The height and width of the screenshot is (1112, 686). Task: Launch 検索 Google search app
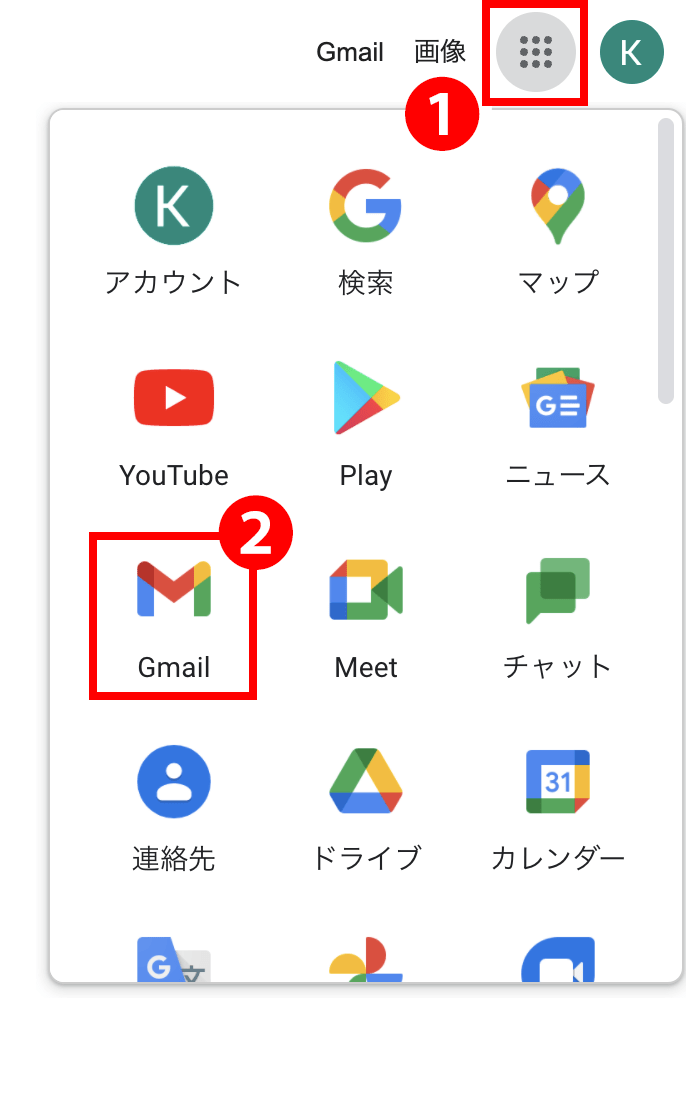pos(366,231)
